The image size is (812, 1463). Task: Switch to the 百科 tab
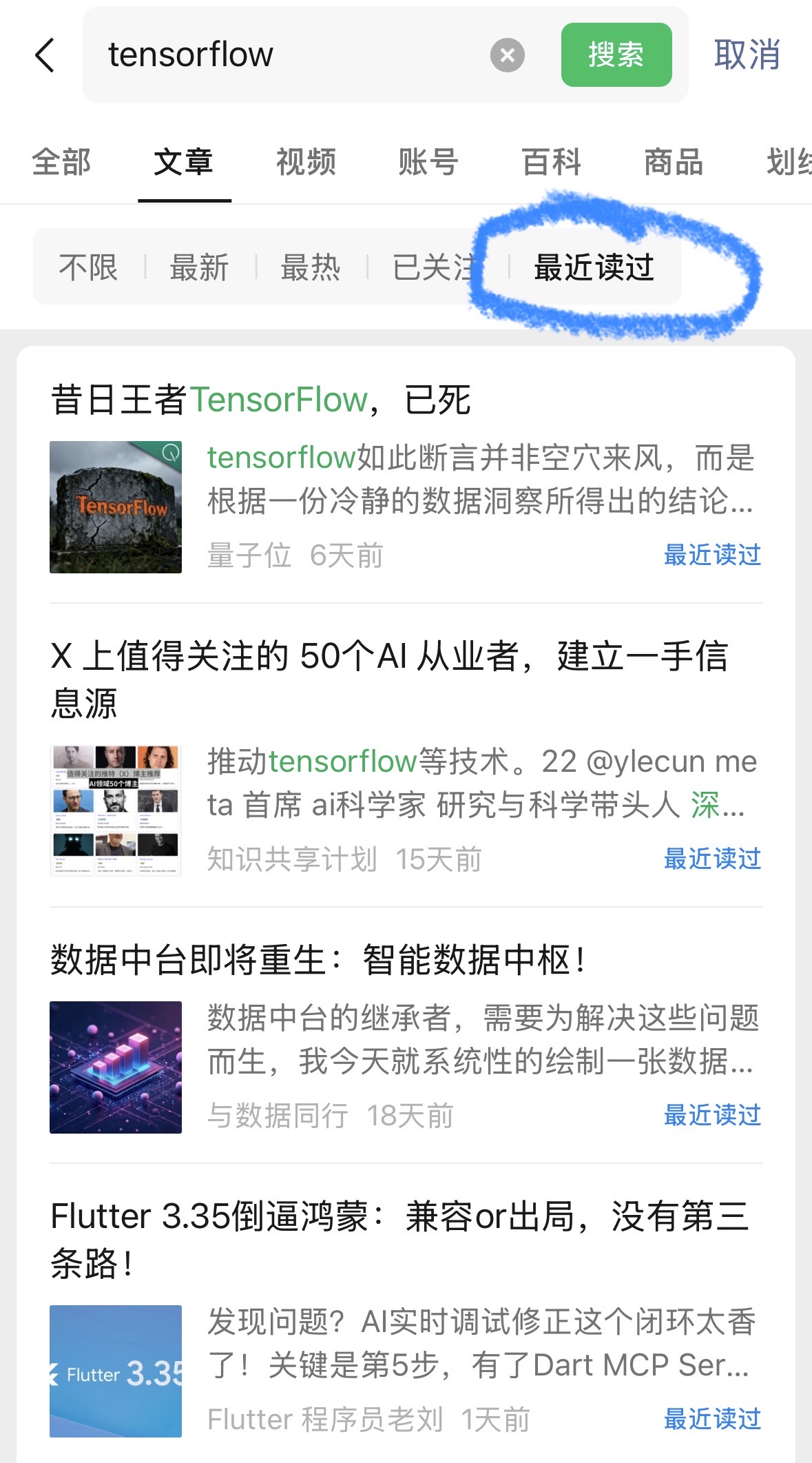(x=551, y=163)
